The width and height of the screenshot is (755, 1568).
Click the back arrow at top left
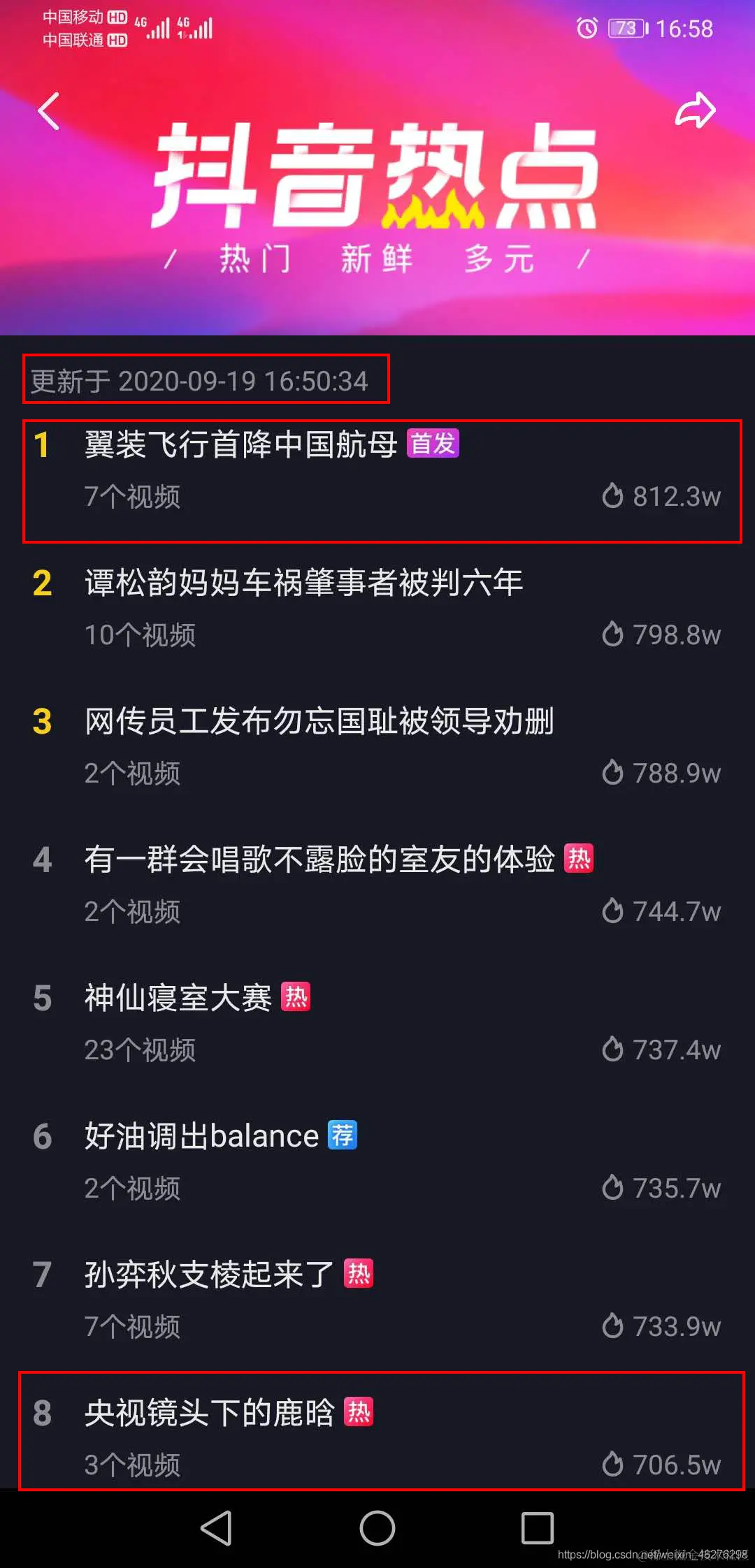pos(48,110)
